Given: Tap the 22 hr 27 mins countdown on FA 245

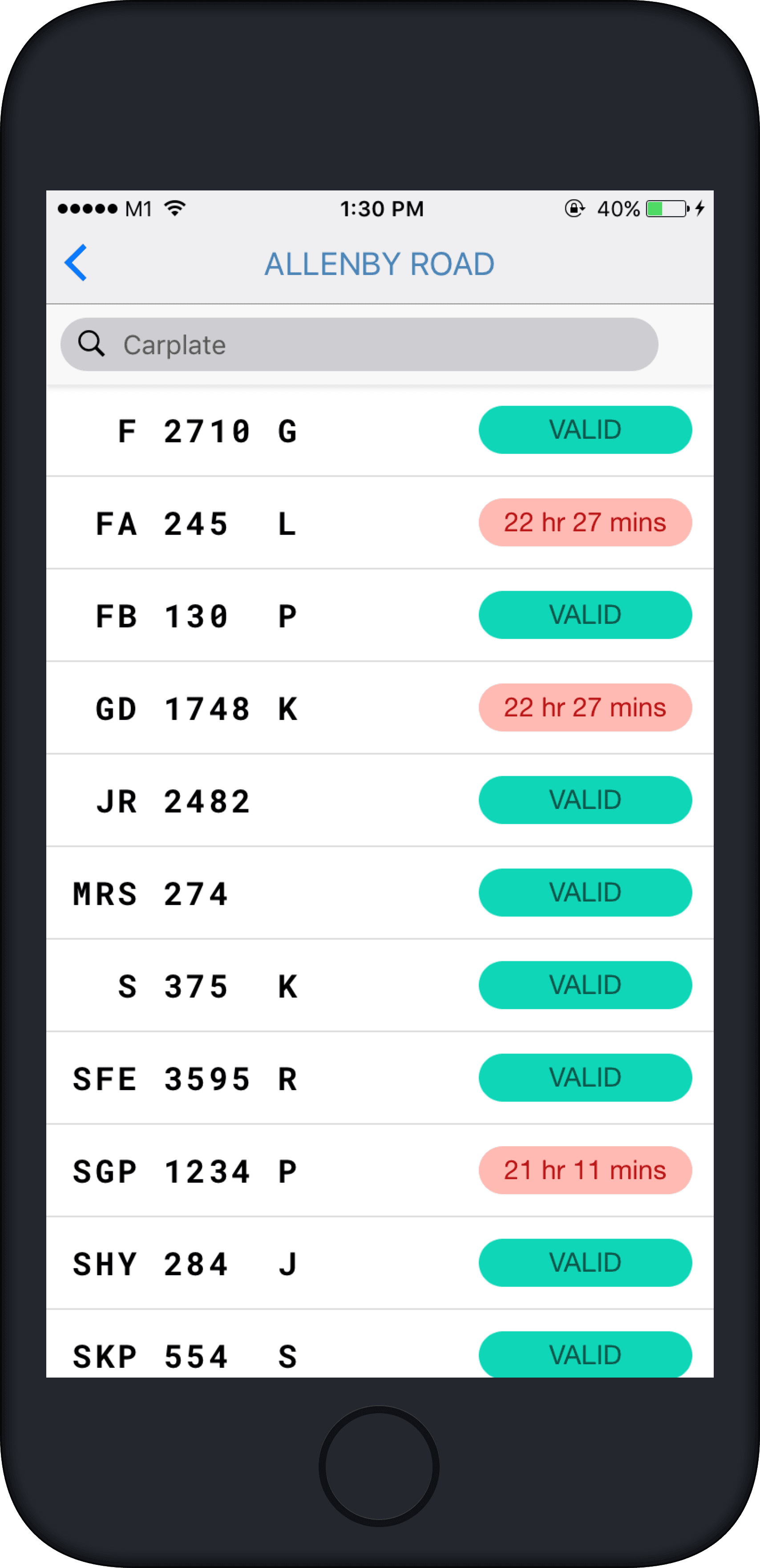Looking at the screenshot, I should (585, 522).
